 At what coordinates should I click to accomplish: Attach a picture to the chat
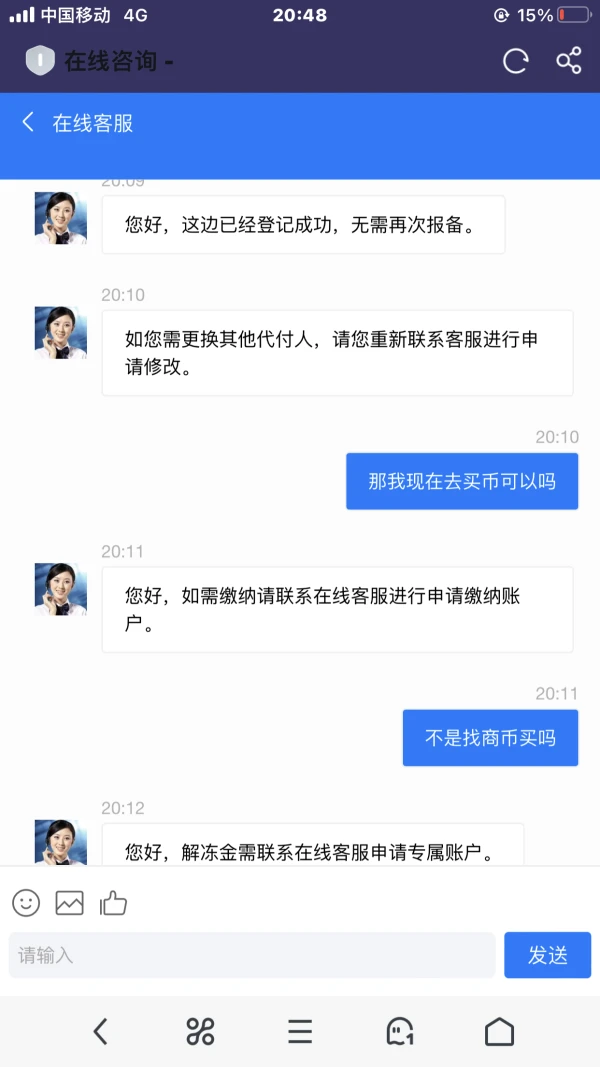(x=69, y=902)
